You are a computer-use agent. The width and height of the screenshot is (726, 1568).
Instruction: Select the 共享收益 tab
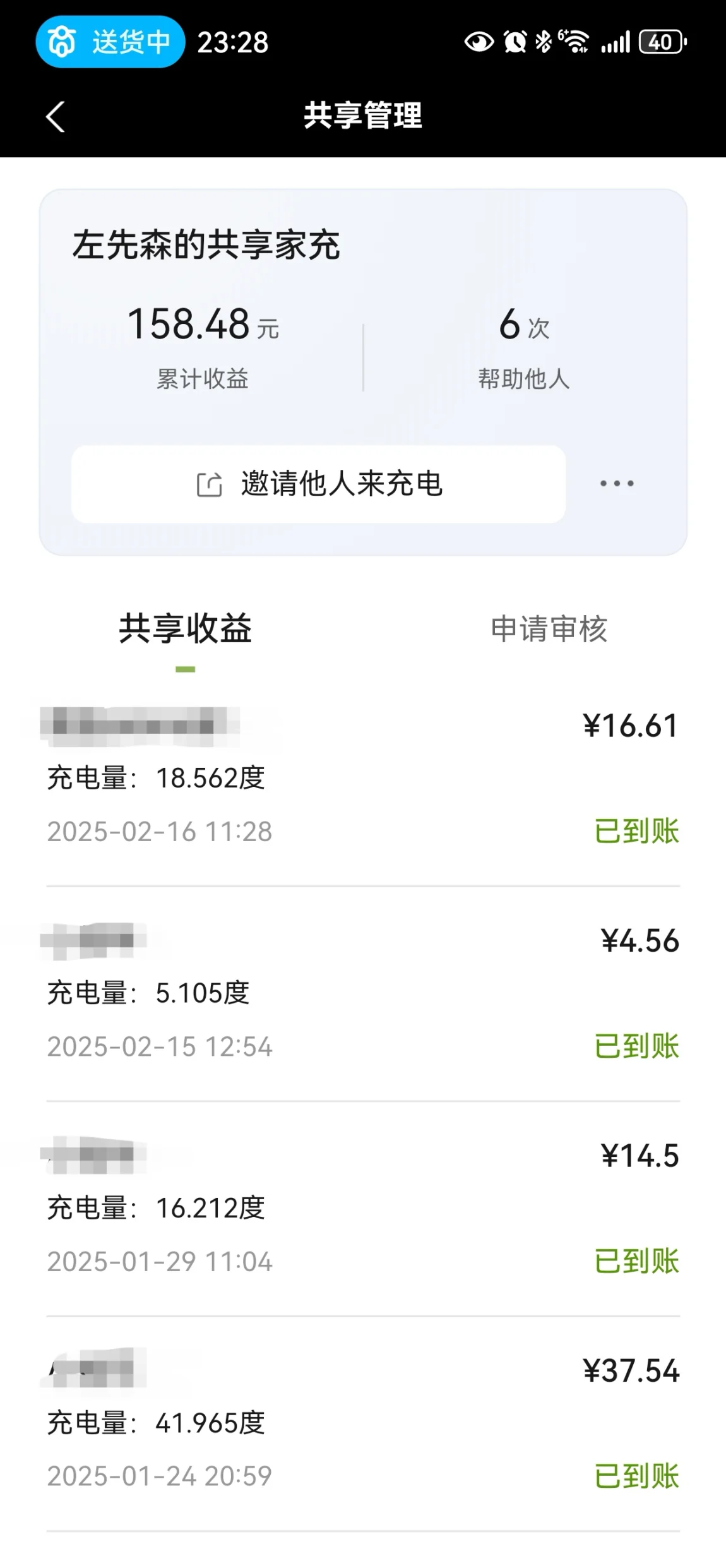click(x=185, y=629)
